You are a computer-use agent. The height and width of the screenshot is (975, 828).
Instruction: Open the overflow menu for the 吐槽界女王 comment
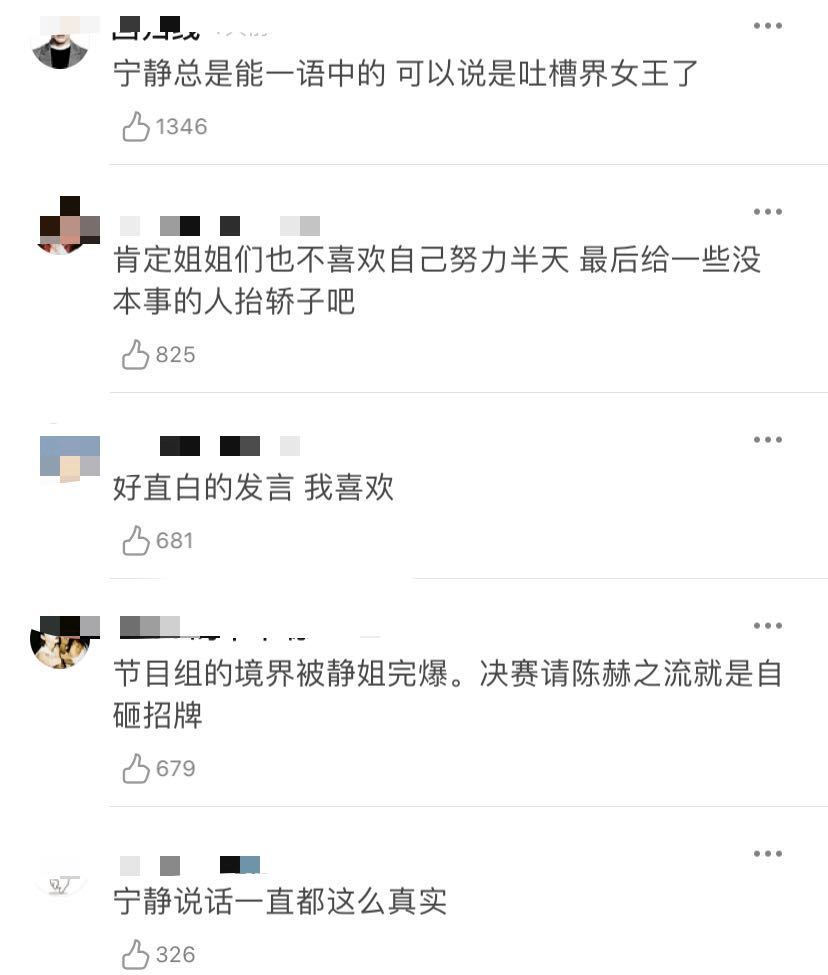tap(767, 26)
